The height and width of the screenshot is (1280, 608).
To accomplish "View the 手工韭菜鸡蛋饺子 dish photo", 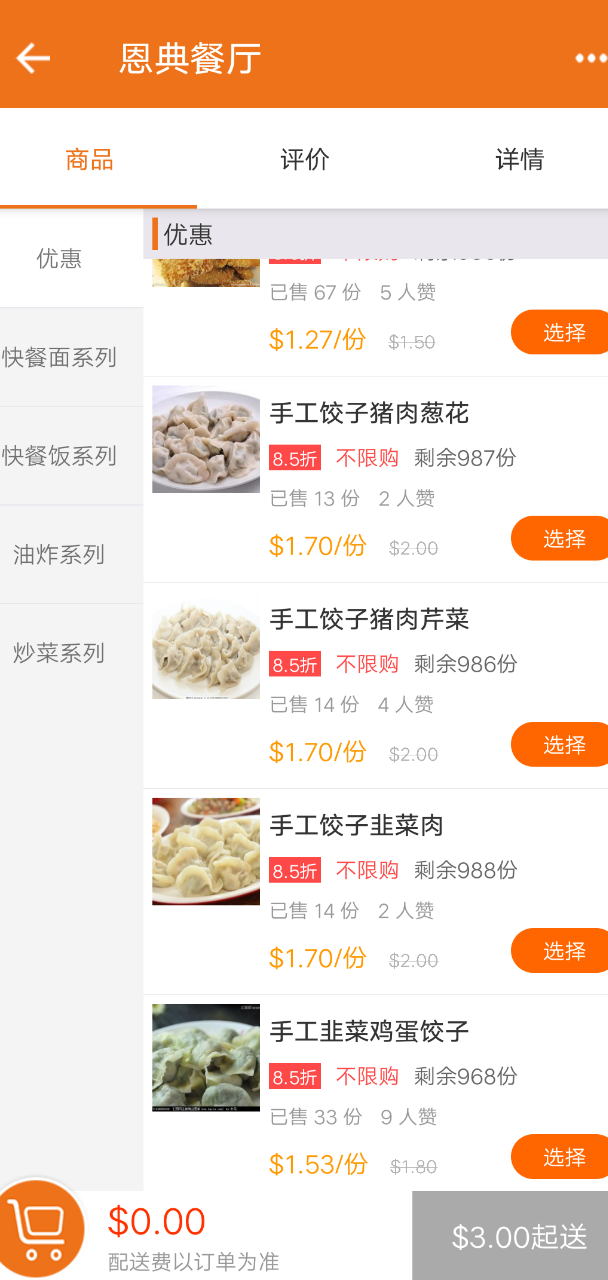I will [x=206, y=1057].
